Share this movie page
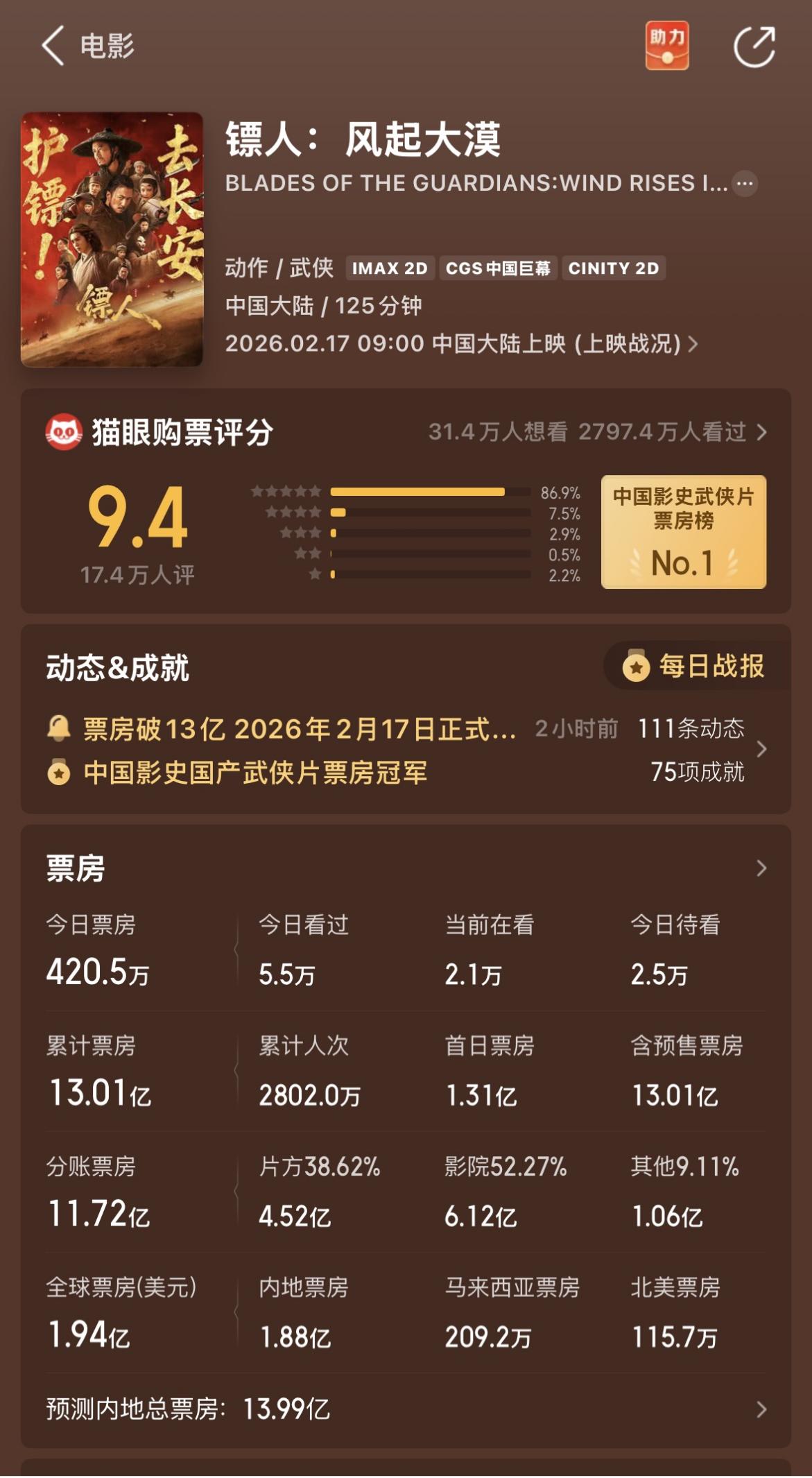Screen dimensions: 812x1478 pos(754,46)
